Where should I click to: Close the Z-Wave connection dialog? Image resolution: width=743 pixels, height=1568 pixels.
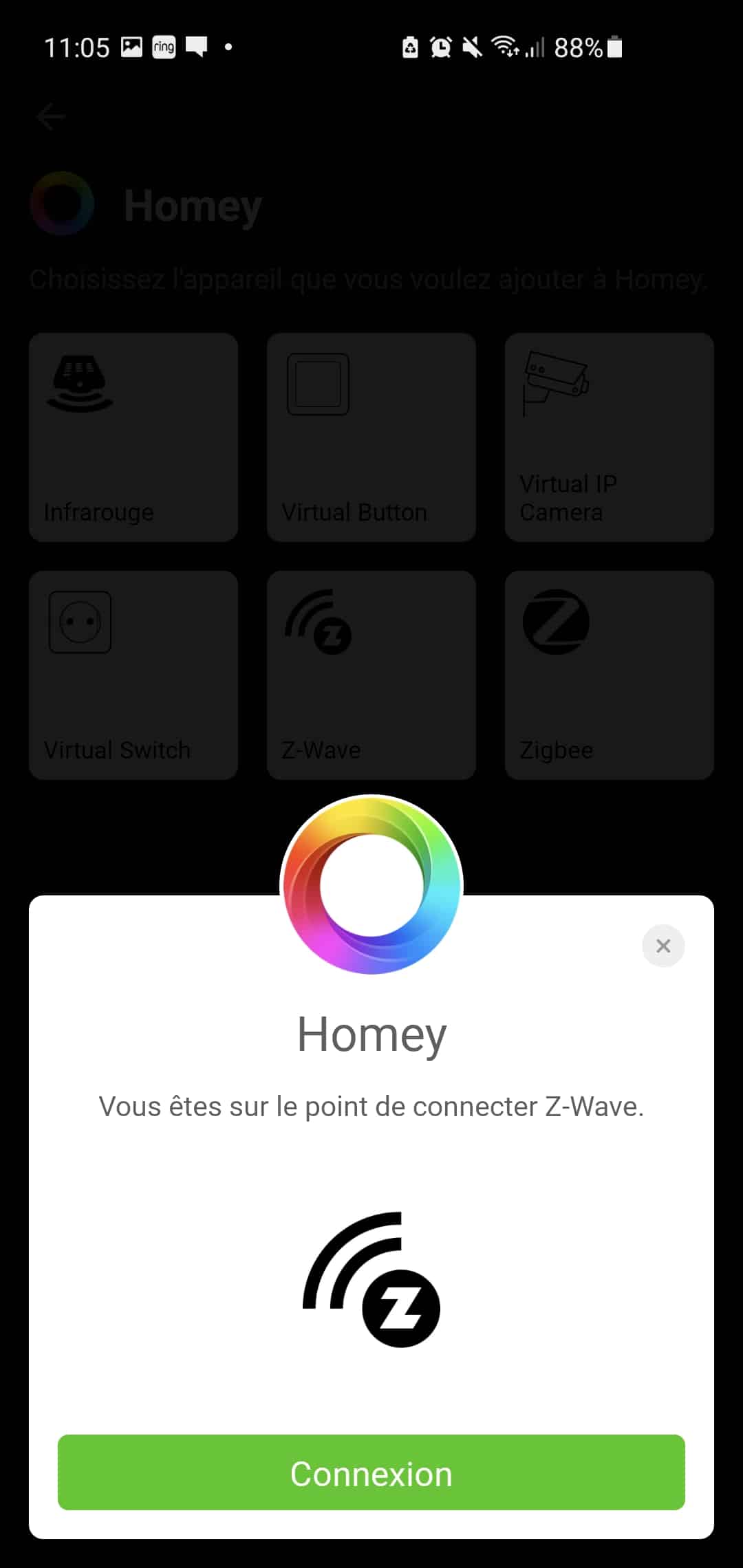coord(663,946)
